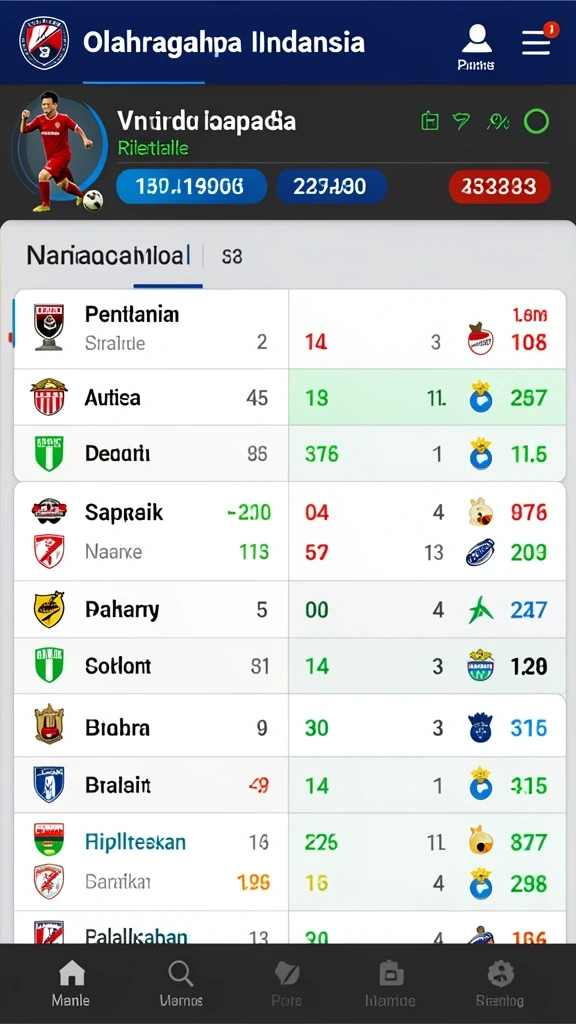Open the Deoarti team row

point(290,453)
